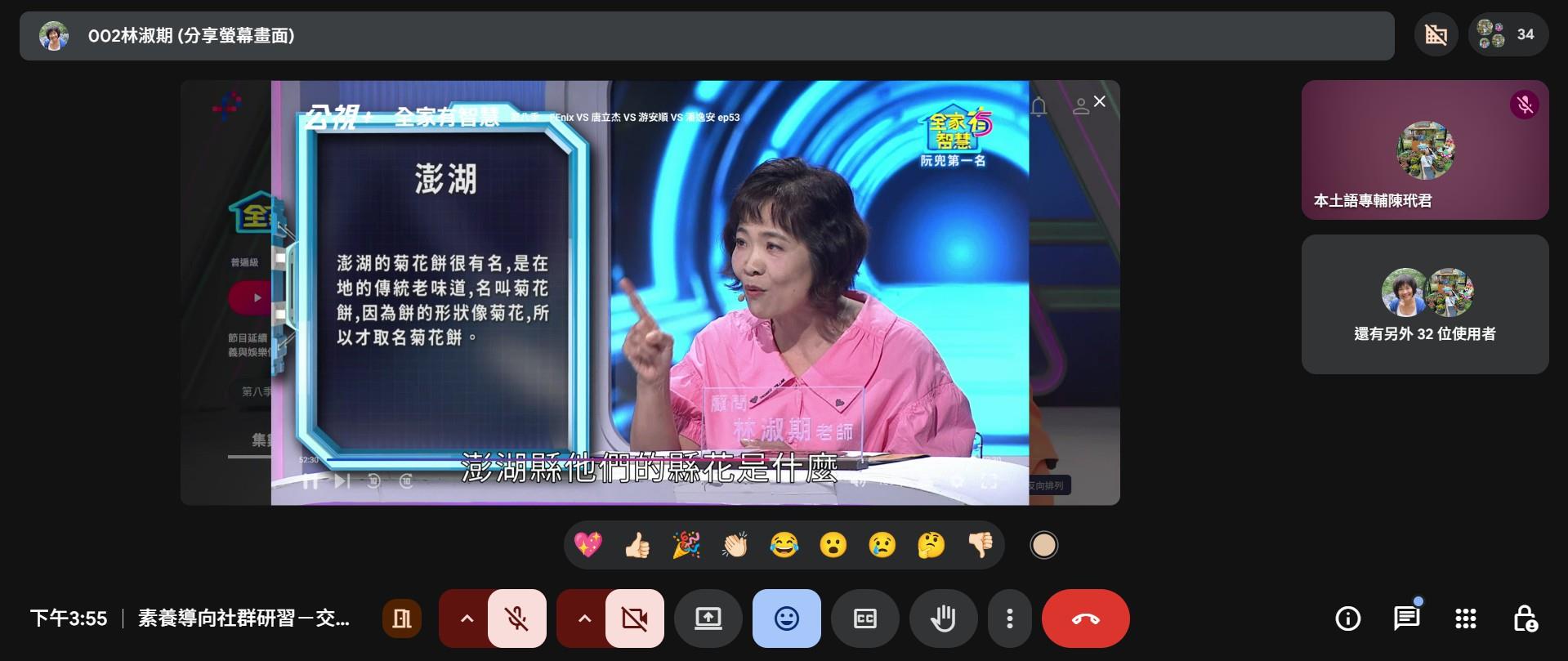1568x661 pixels.
Task: Unmute the microphone
Action: pos(516,619)
